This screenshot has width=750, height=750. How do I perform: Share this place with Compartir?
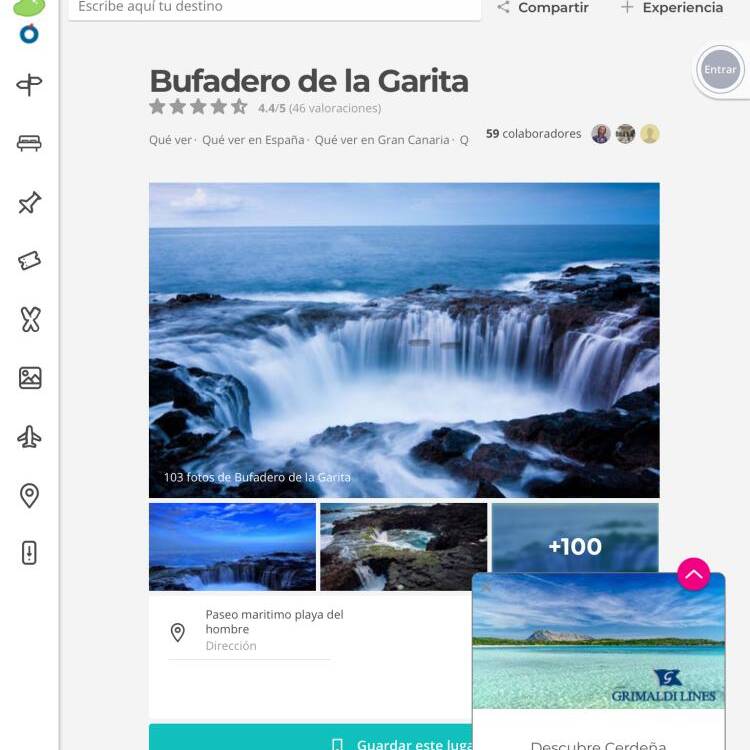pos(543,8)
